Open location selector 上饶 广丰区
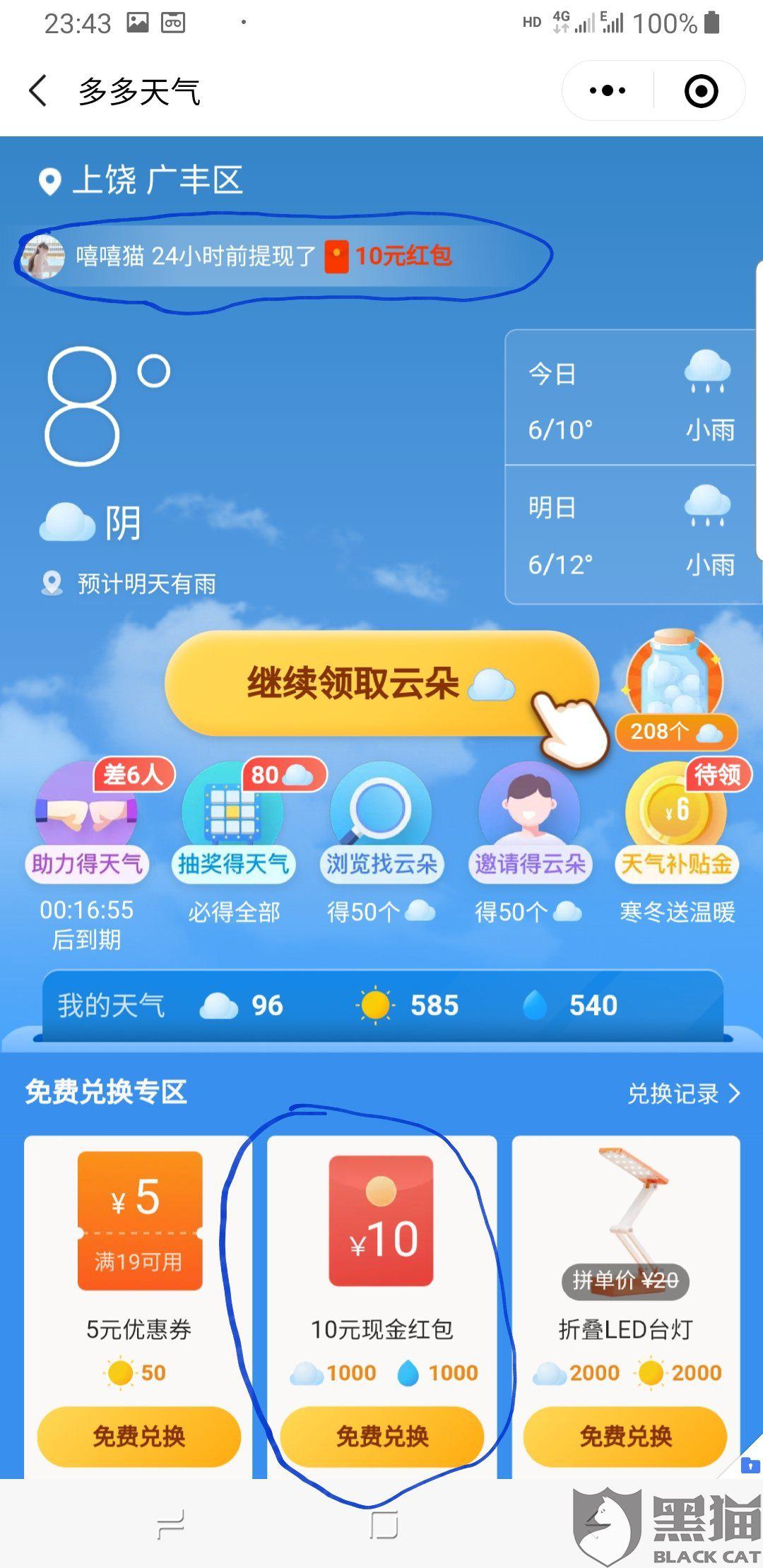Viewport: 763px width, 1568px height. coord(141,180)
